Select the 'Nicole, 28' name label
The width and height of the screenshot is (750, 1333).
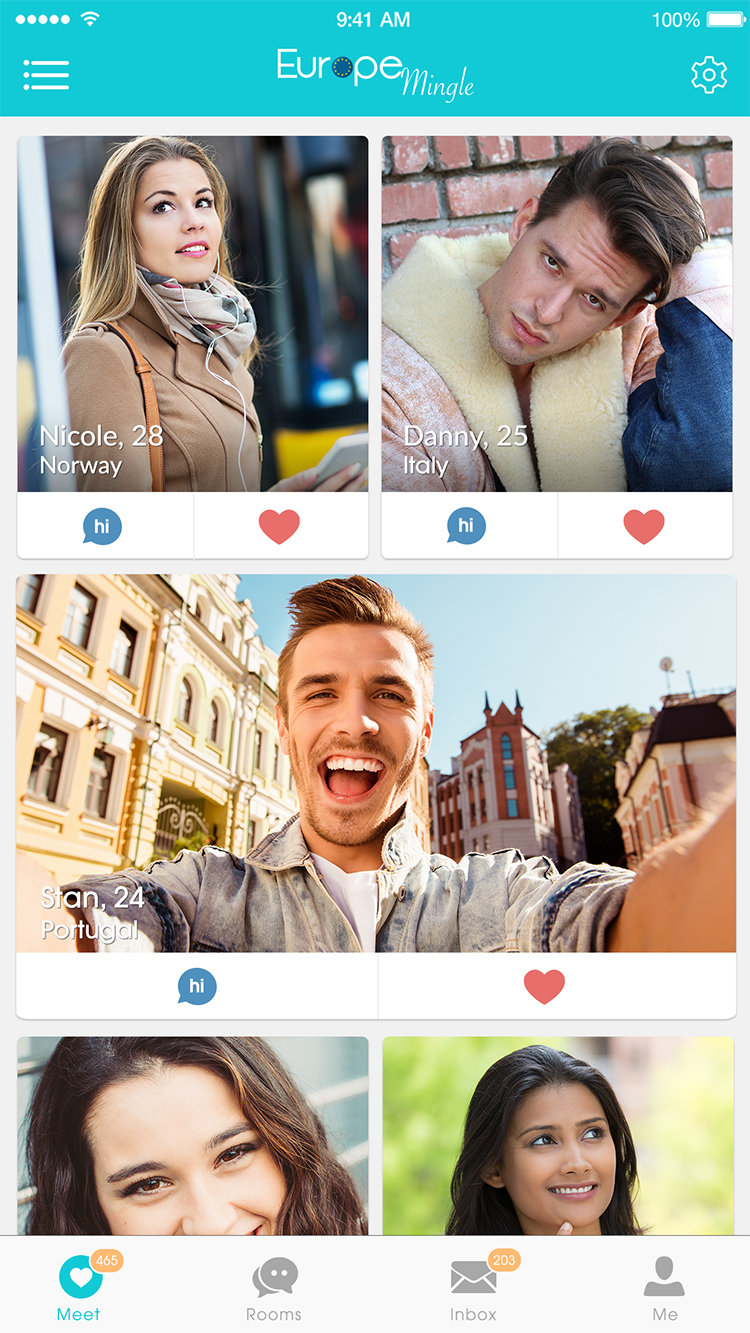pyautogui.click(x=101, y=436)
